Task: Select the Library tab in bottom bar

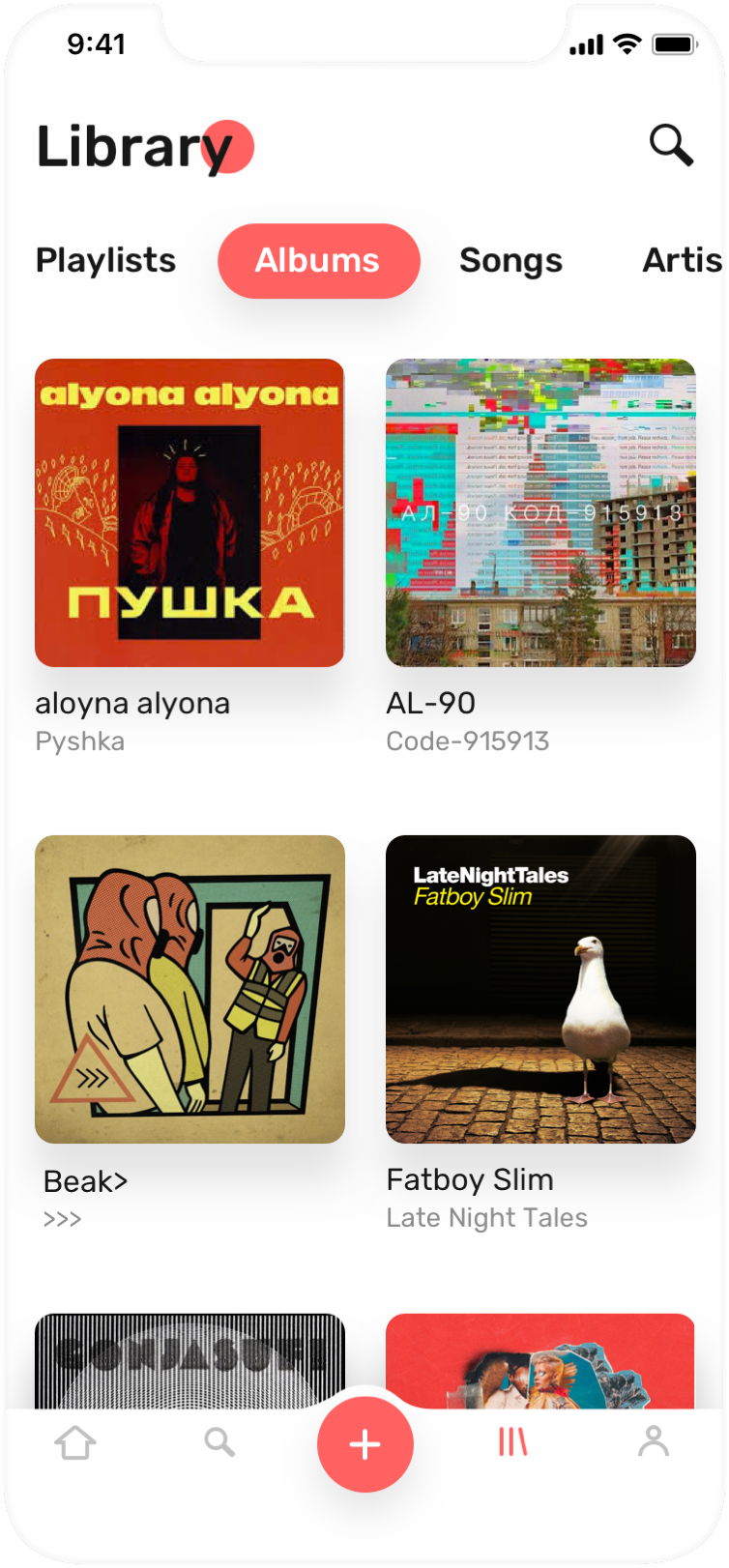Action: [512, 1443]
